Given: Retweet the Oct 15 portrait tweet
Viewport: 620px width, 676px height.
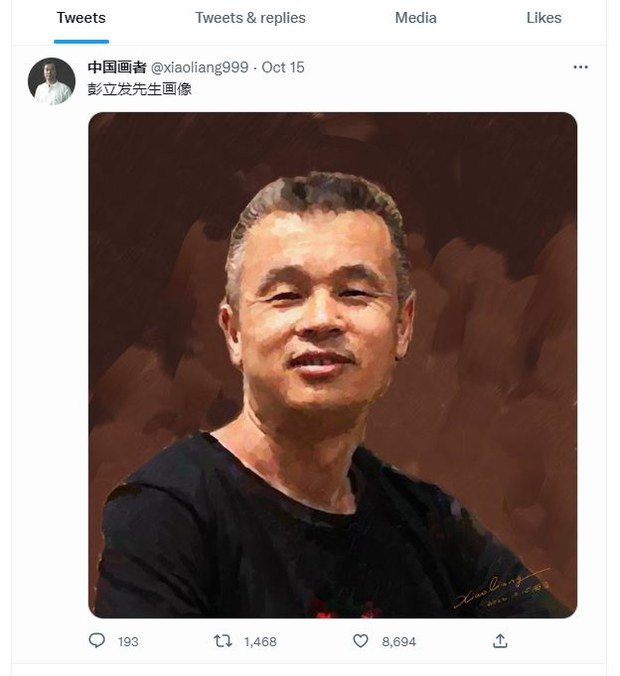Looking at the screenshot, I should pyautogui.click(x=224, y=641).
